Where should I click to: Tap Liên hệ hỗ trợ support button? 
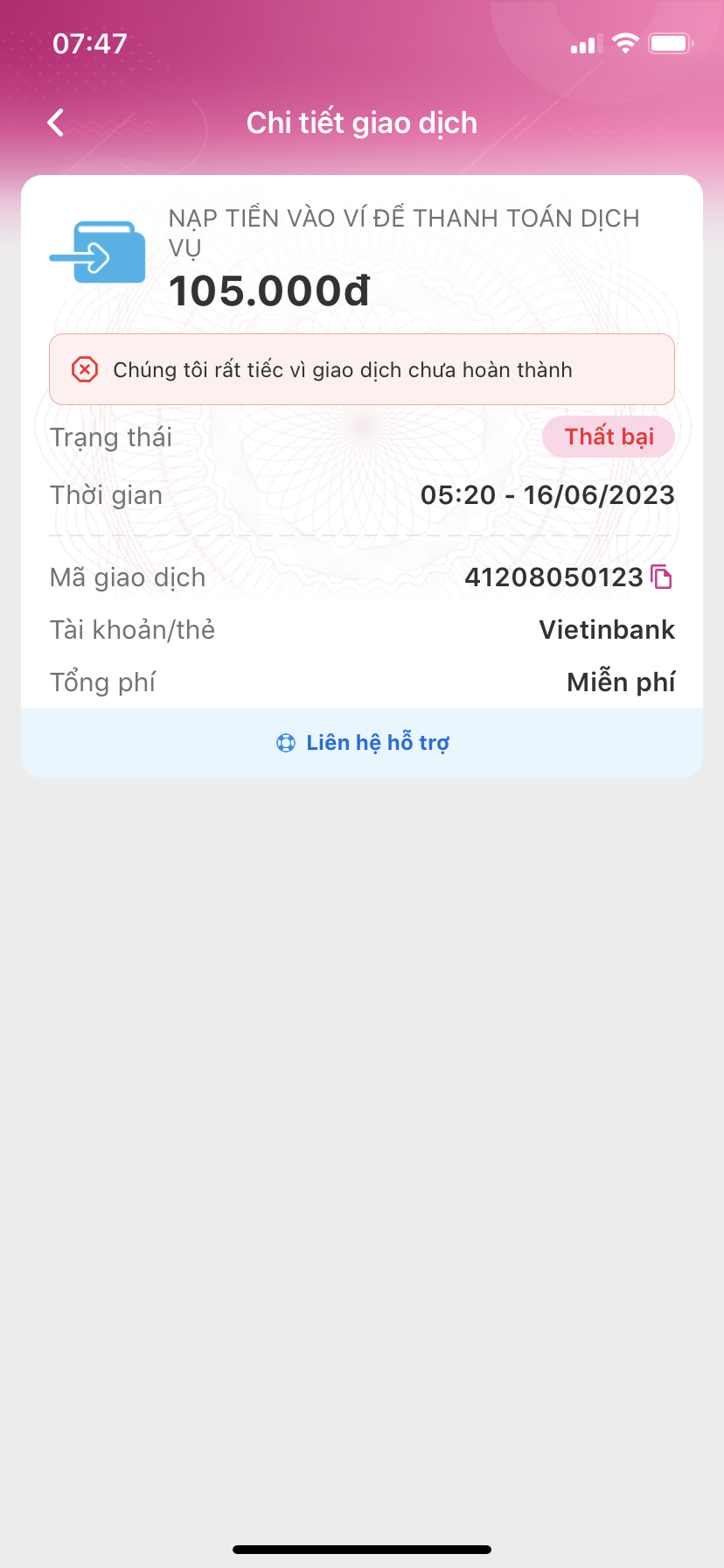coord(362,743)
